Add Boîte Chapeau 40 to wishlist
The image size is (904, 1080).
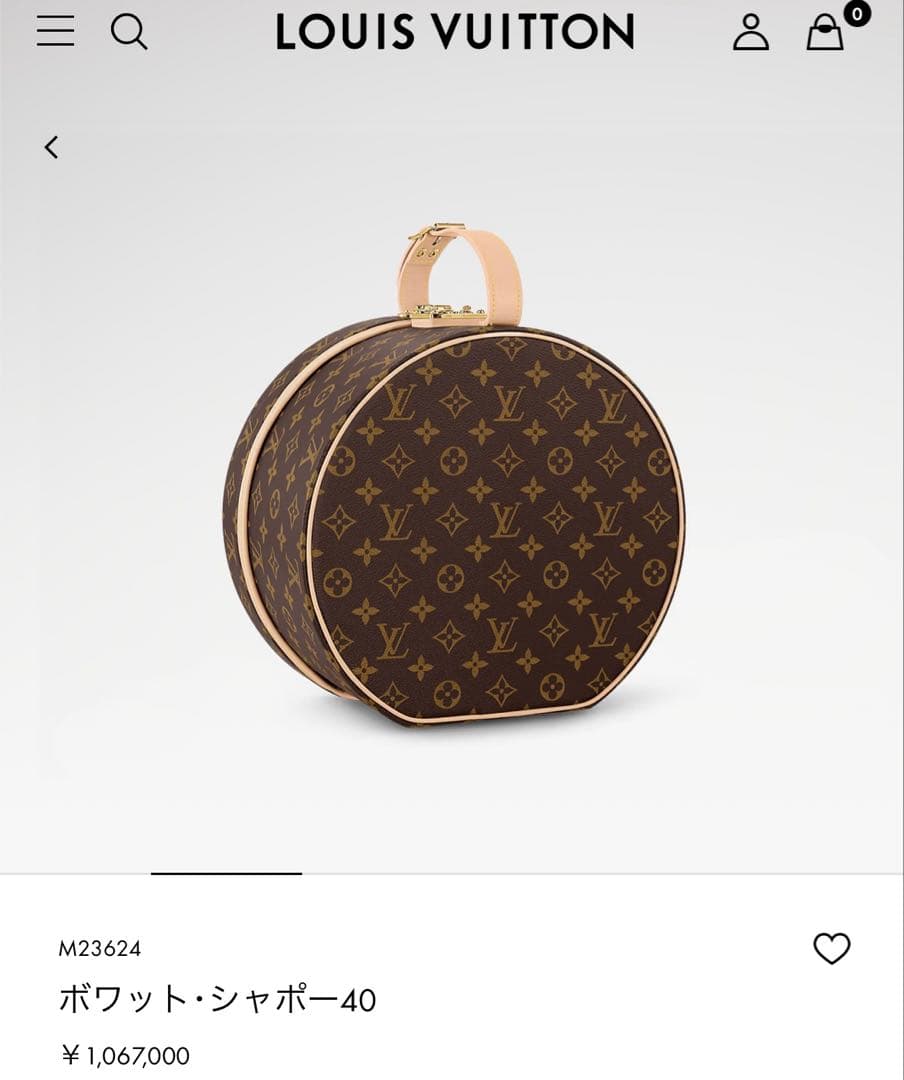(x=831, y=948)
